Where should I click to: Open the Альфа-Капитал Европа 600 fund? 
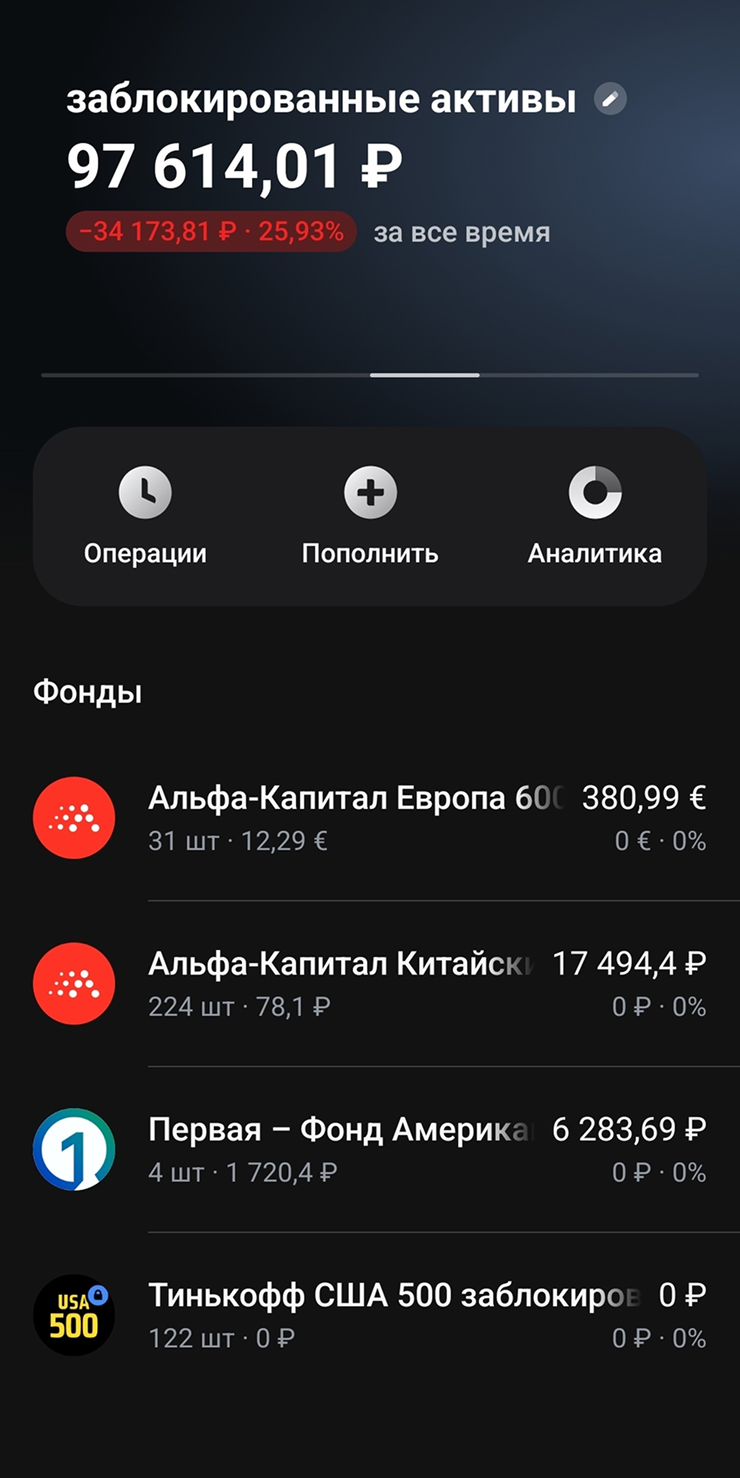[x=370, y=818]
